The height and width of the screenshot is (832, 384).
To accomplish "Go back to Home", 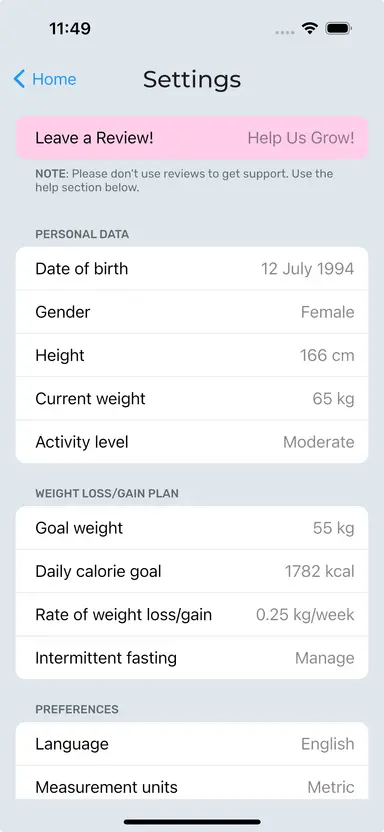I will point(45,79).
